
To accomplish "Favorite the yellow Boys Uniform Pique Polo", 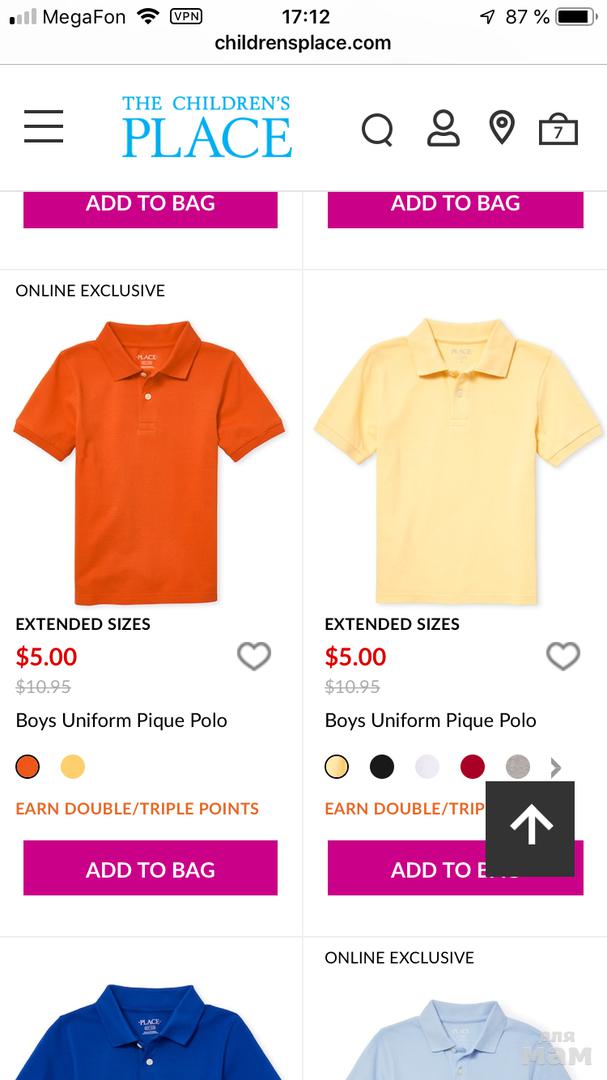I will pos(563,656).
